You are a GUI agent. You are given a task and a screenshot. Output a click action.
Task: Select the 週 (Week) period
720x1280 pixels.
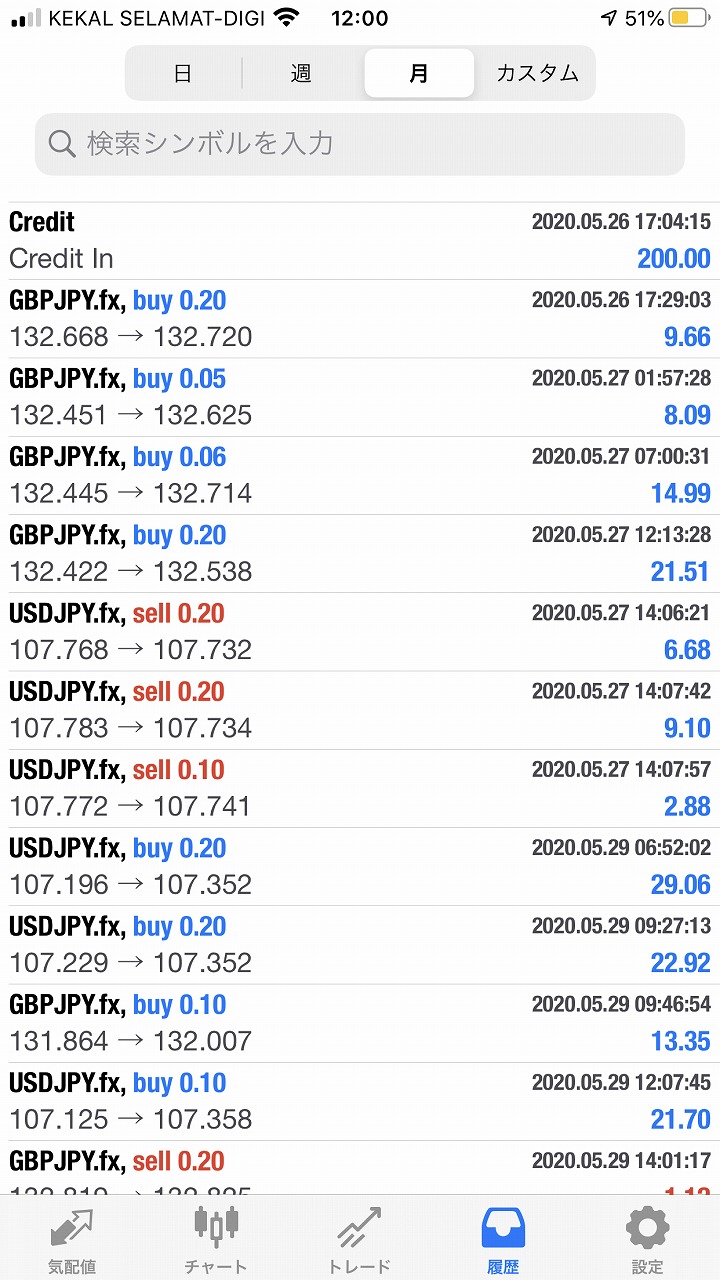[x=300, y=72]
